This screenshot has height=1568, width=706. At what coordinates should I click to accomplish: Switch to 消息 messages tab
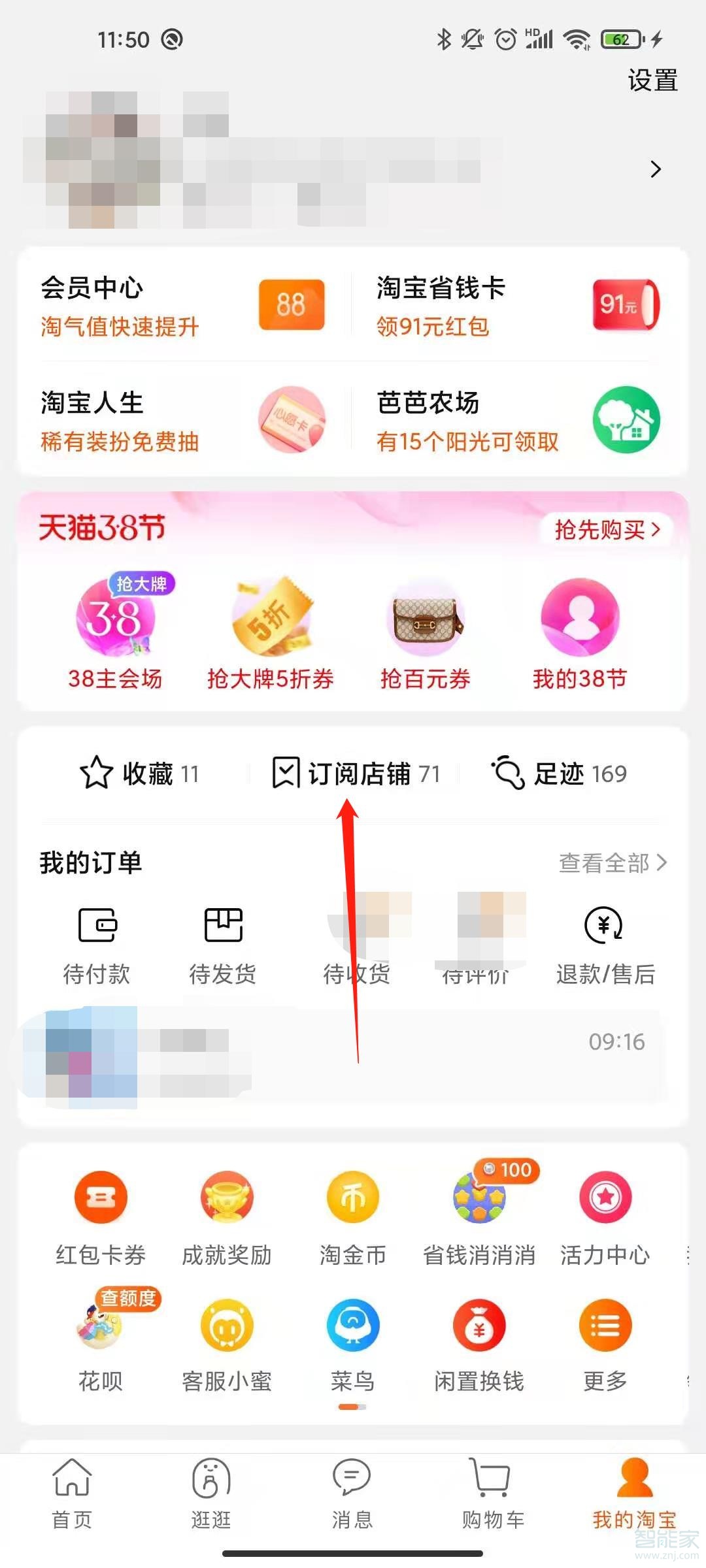[352, 1496]
